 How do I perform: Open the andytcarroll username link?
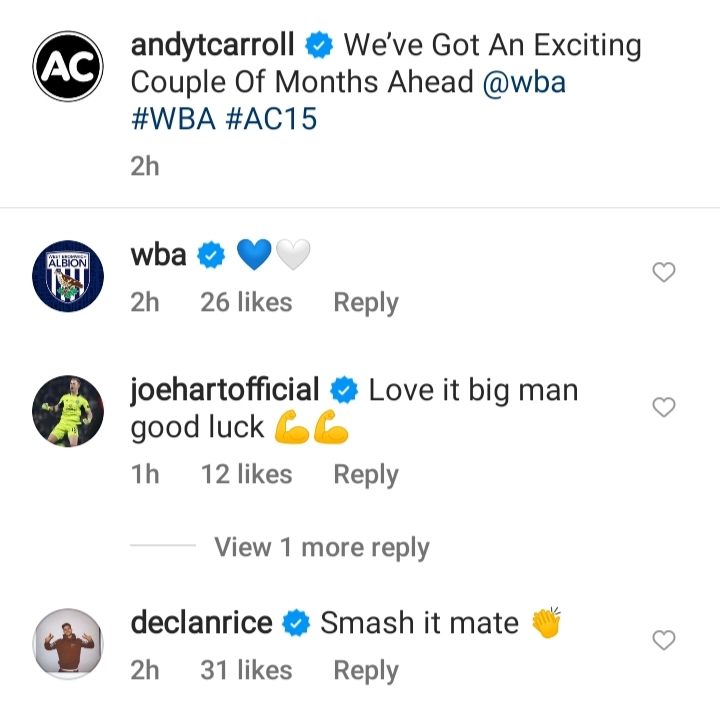click(213, 45)
